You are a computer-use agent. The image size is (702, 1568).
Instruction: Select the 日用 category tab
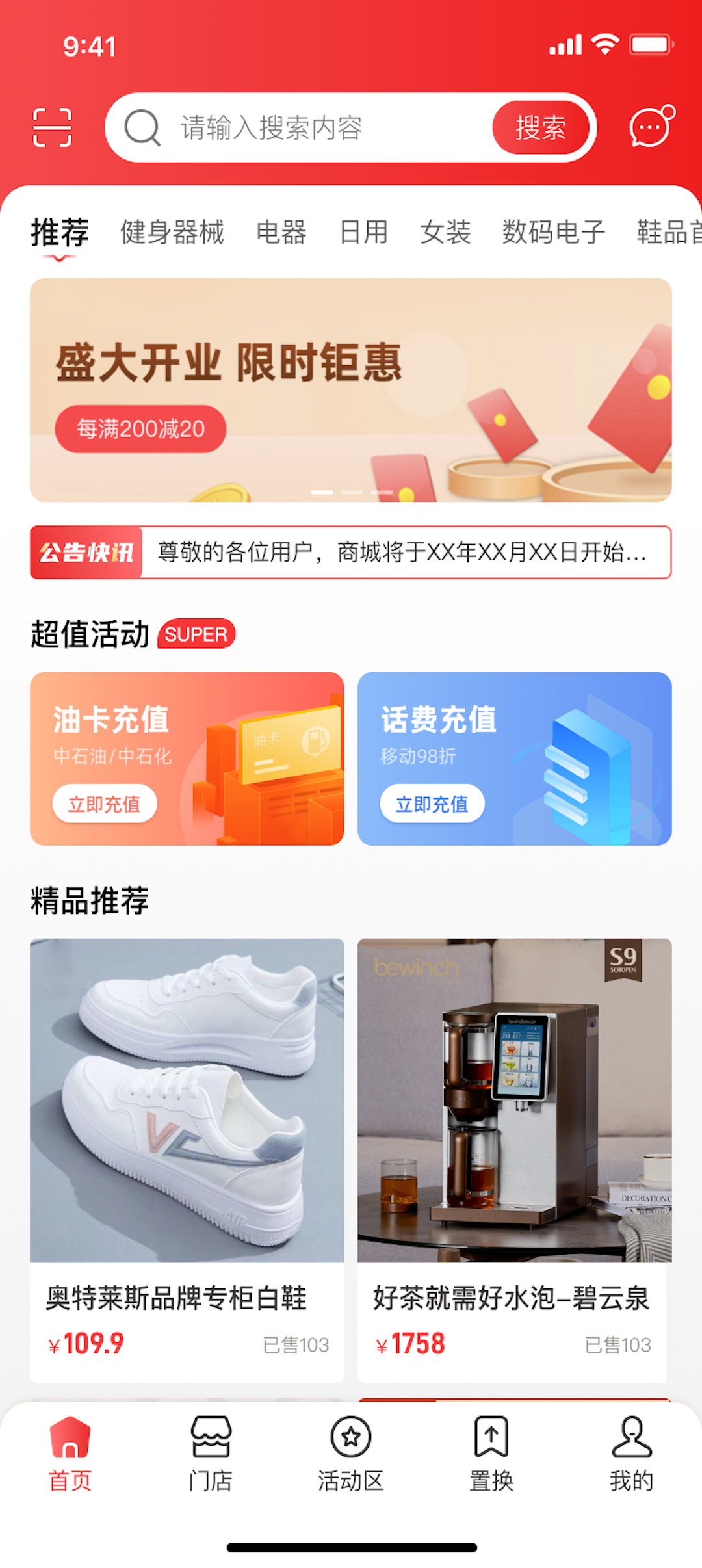click(363, 232)
